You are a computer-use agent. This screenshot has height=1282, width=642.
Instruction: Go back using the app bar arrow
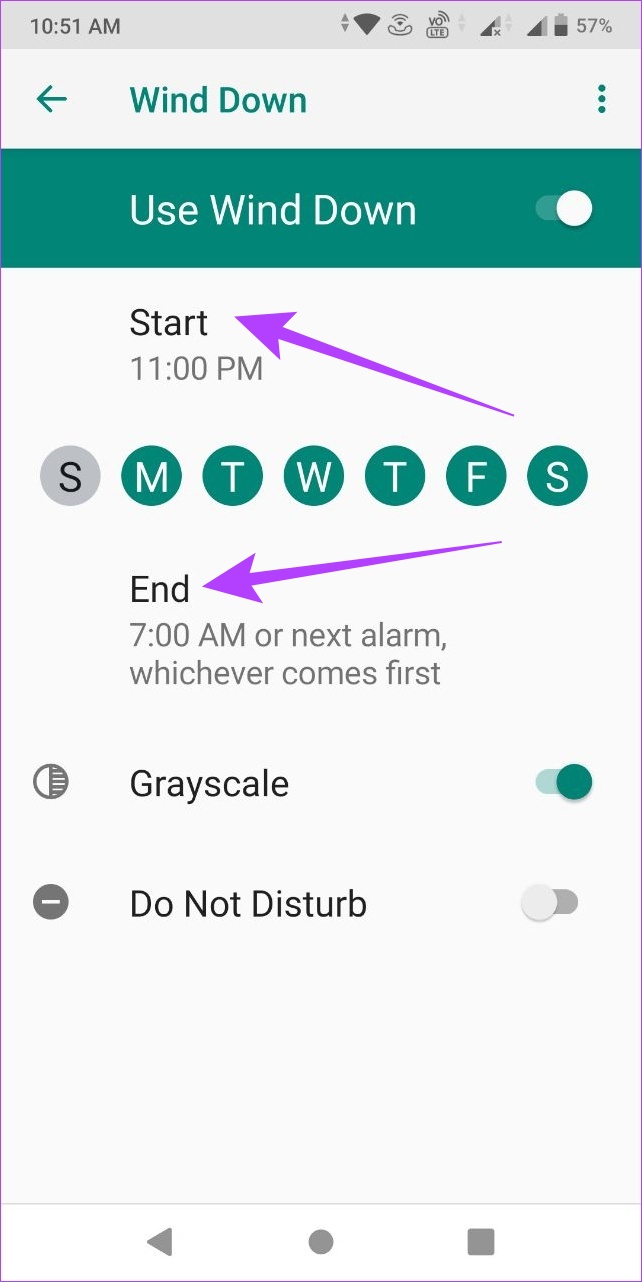[51, 99]
